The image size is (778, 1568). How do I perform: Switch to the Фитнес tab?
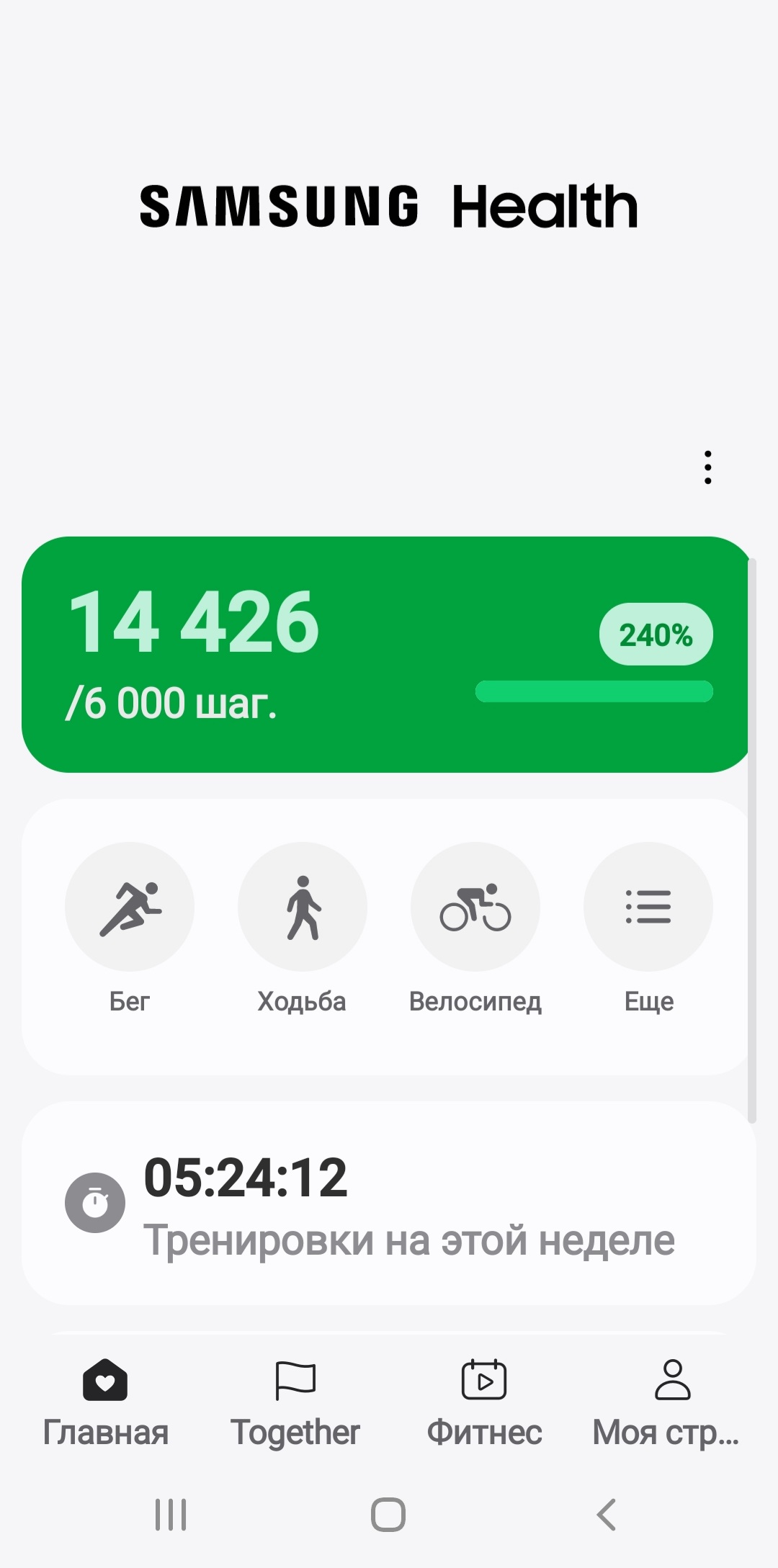pyautogui.click(x=484, y=1403)
